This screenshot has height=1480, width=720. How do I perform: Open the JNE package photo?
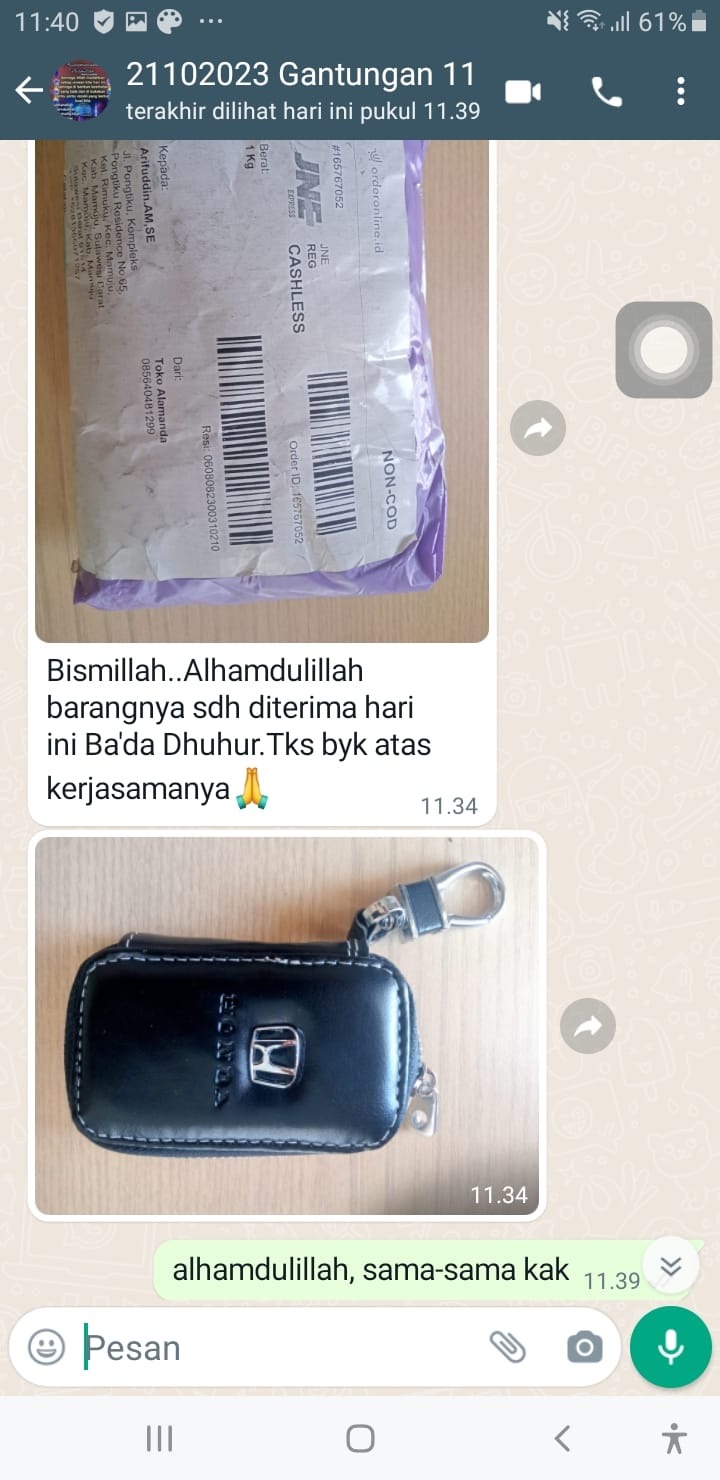click(x=262, y=390)
